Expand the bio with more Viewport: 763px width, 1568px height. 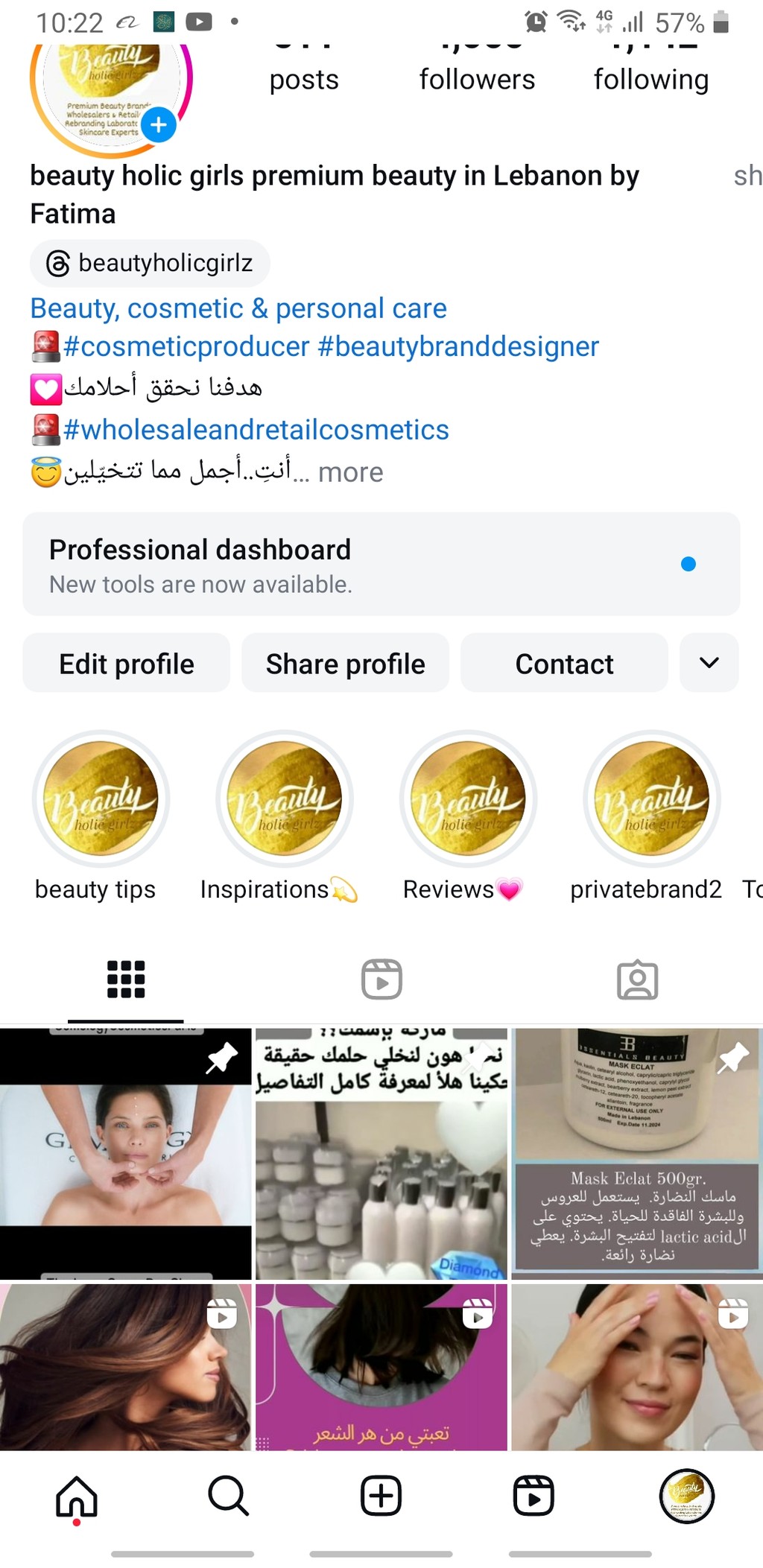click(350, 472)
